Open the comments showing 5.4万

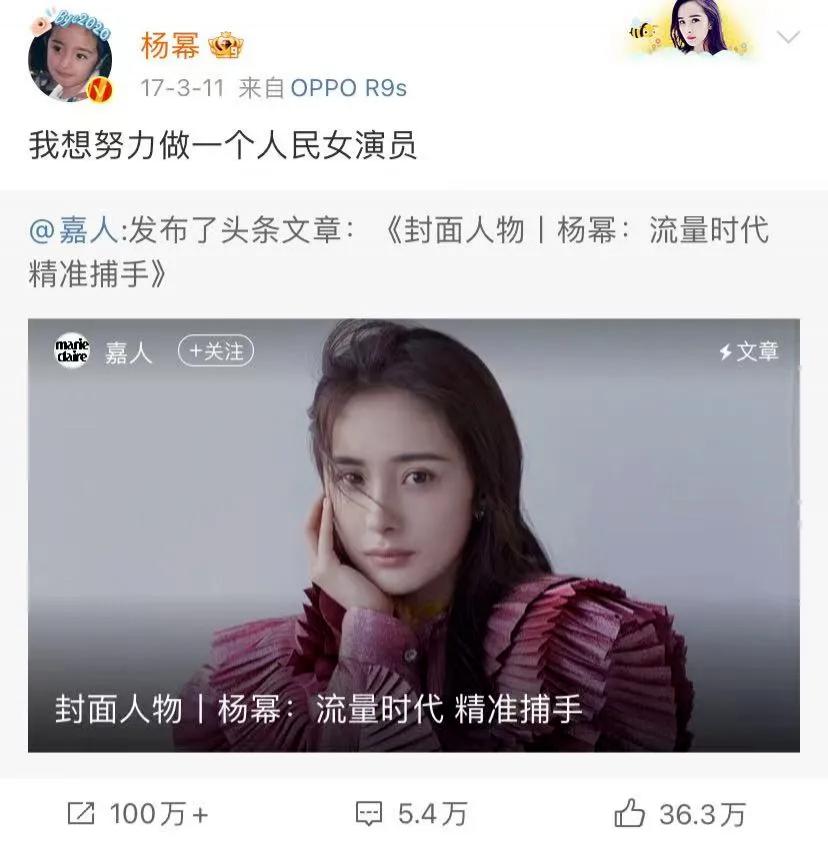pos(412,814)
